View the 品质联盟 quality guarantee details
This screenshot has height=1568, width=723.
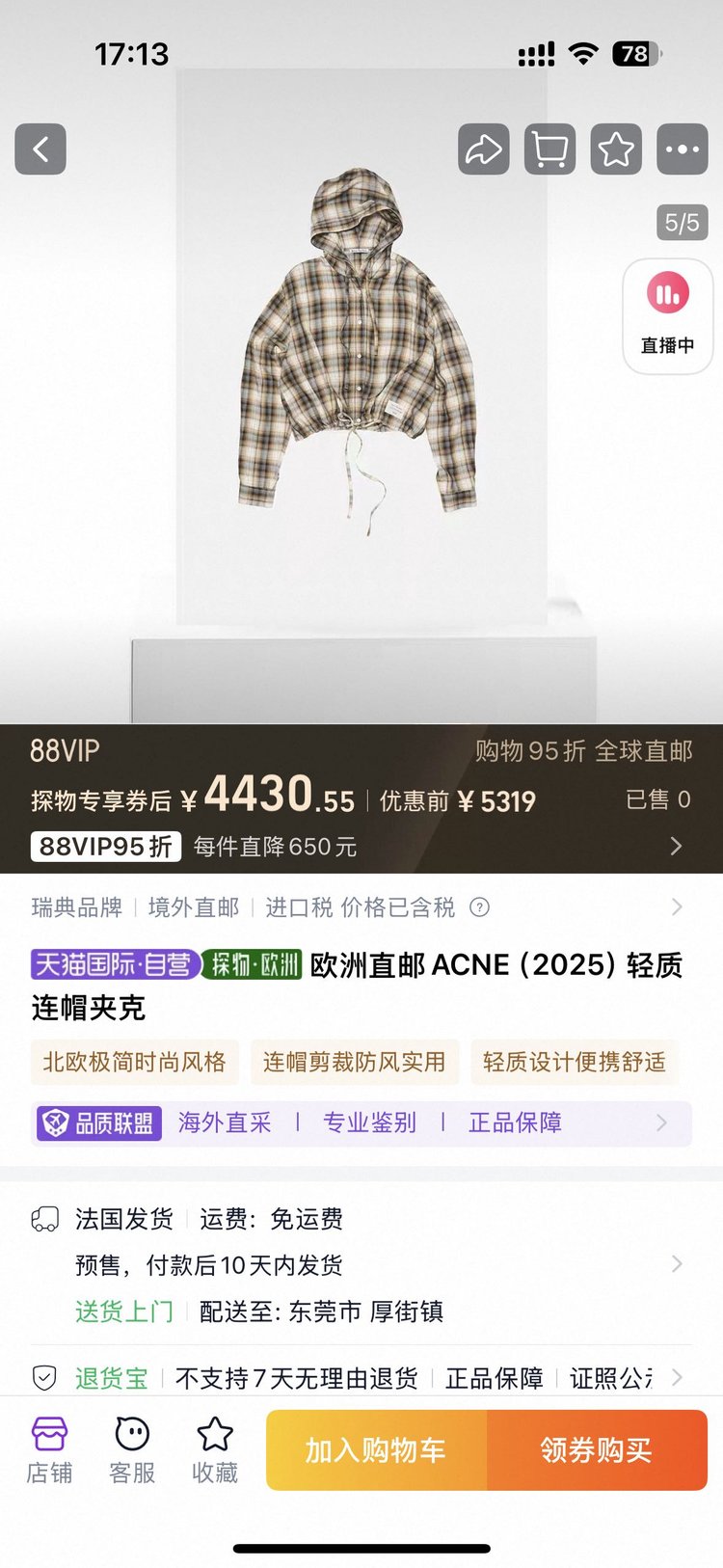click(361, 1123)
